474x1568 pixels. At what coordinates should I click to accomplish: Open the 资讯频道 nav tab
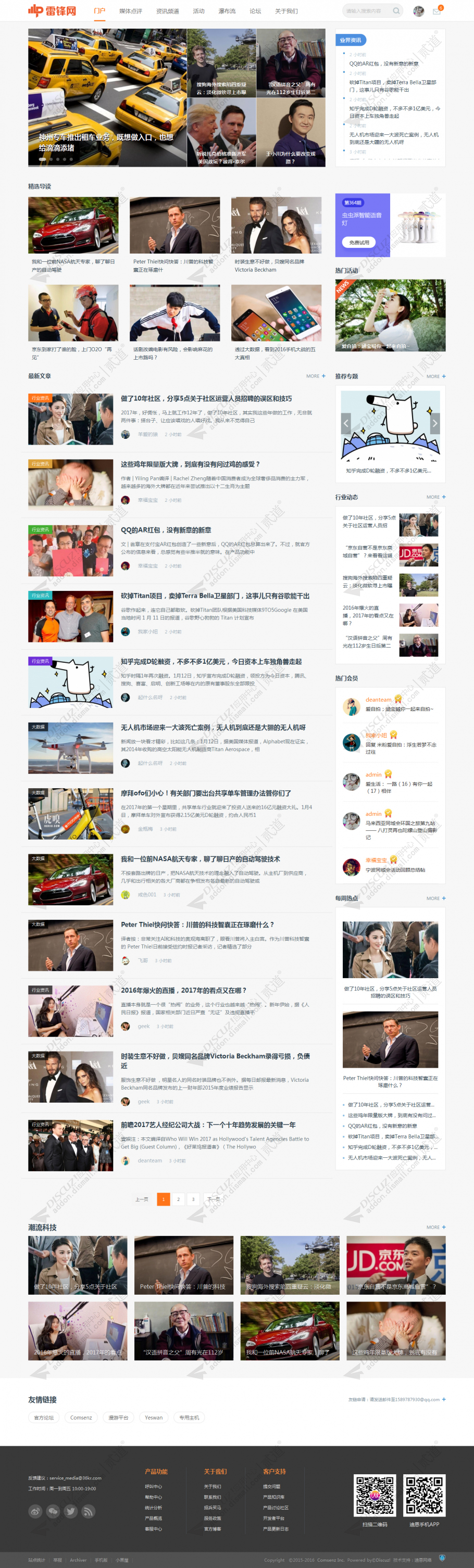pos(167,11)
